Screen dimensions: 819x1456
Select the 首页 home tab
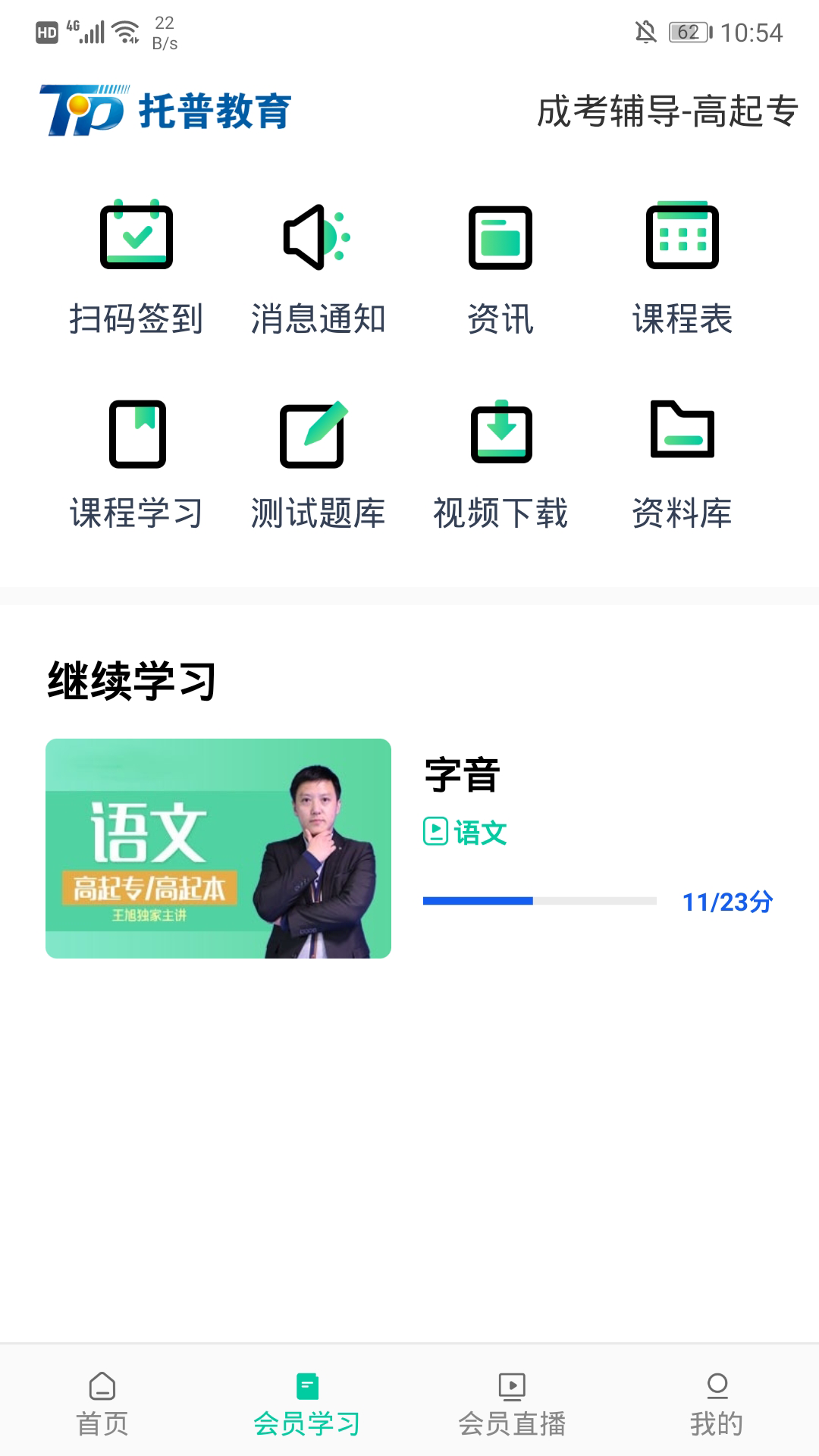click(x=104, y=1410)
